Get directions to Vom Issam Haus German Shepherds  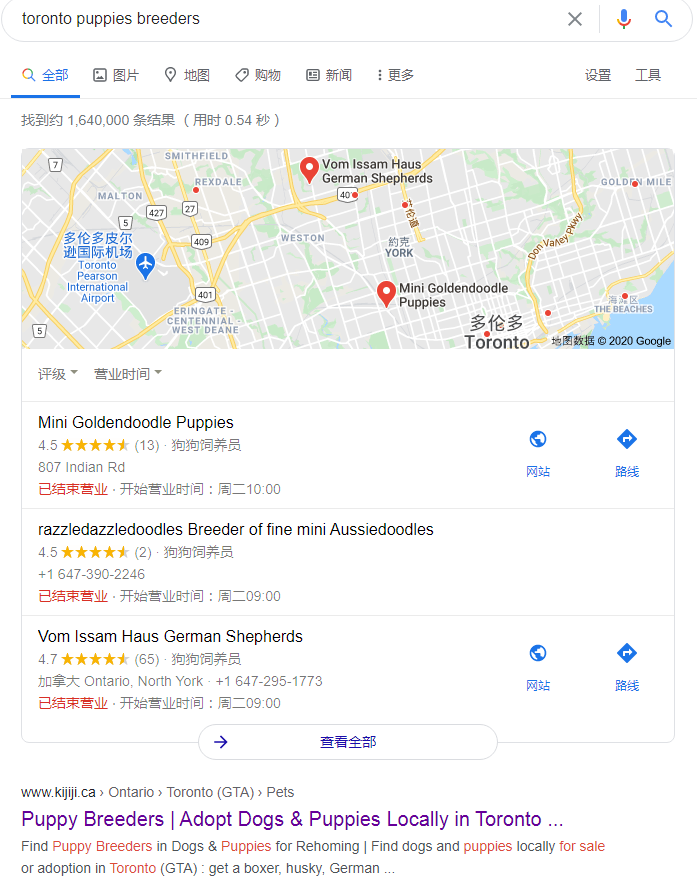coord(627,666)
